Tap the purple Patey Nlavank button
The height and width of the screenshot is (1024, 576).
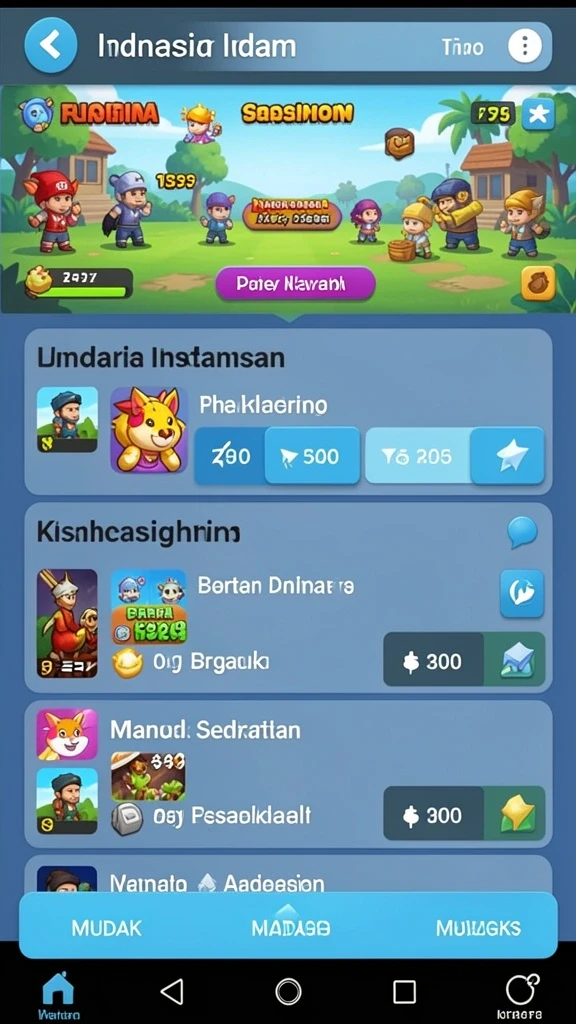(295, 284)
